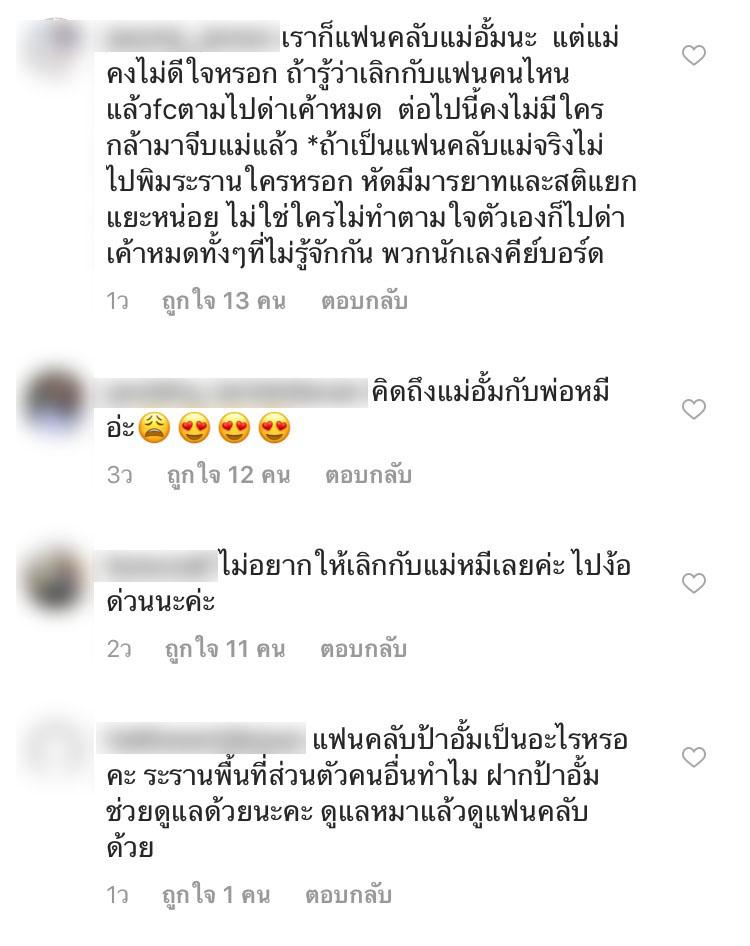Reply to the comment with 12 likes
750x946 pixels.
(368, 476)
